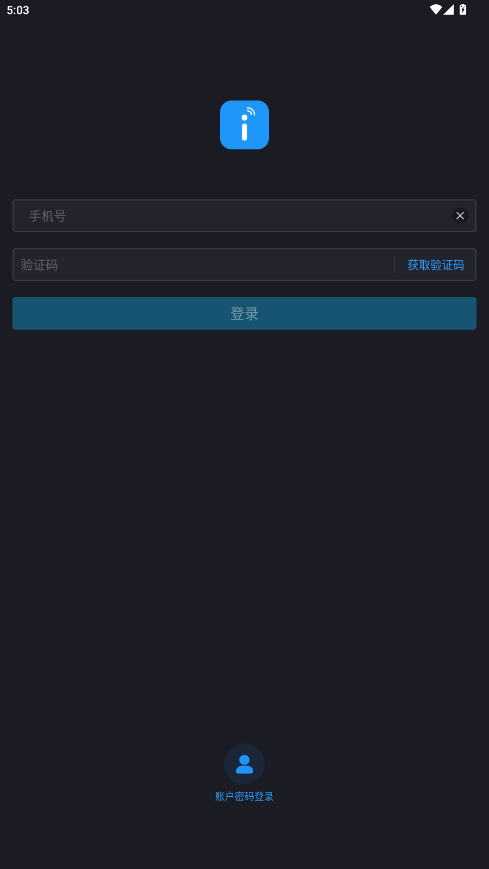
Task: Focus the 验证码 verification code field
Action: coord(203,265)
